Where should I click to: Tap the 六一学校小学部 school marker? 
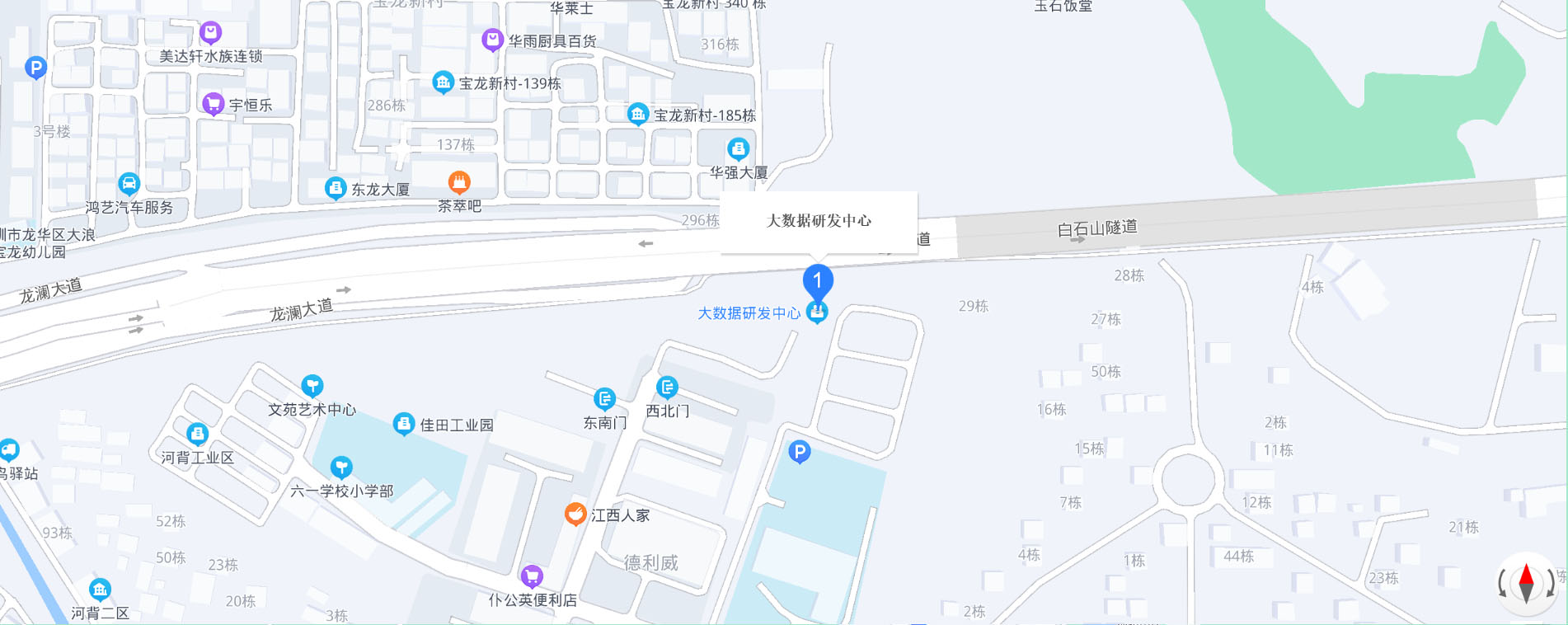click(341, 468)
